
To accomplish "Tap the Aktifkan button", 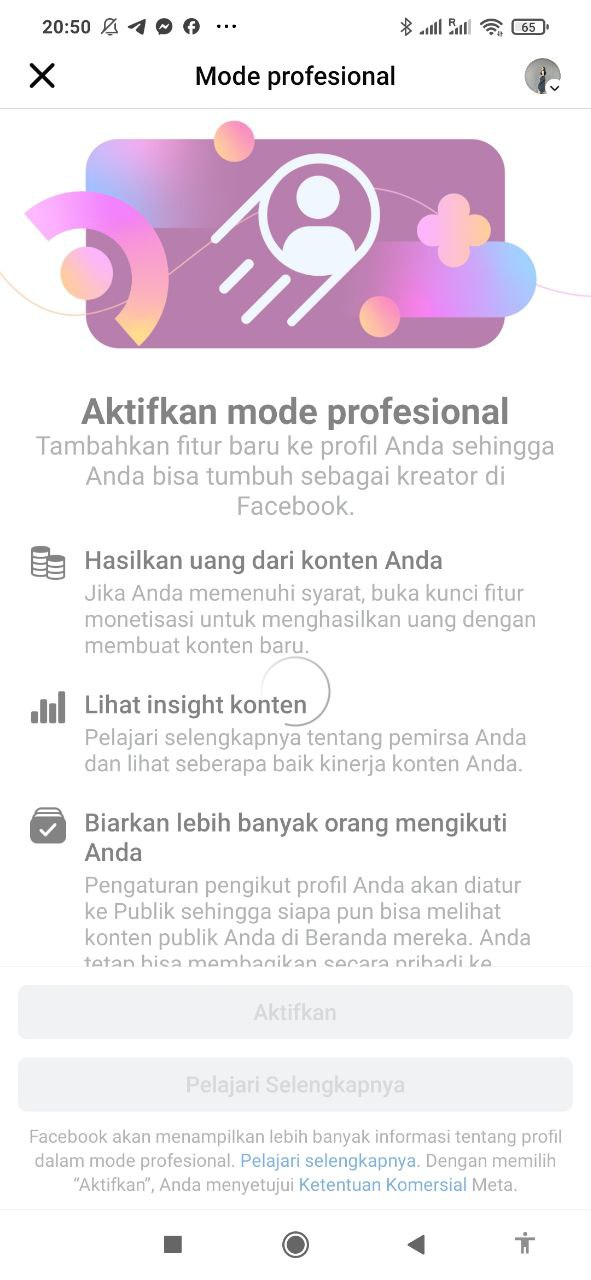I will (295, 1012).
